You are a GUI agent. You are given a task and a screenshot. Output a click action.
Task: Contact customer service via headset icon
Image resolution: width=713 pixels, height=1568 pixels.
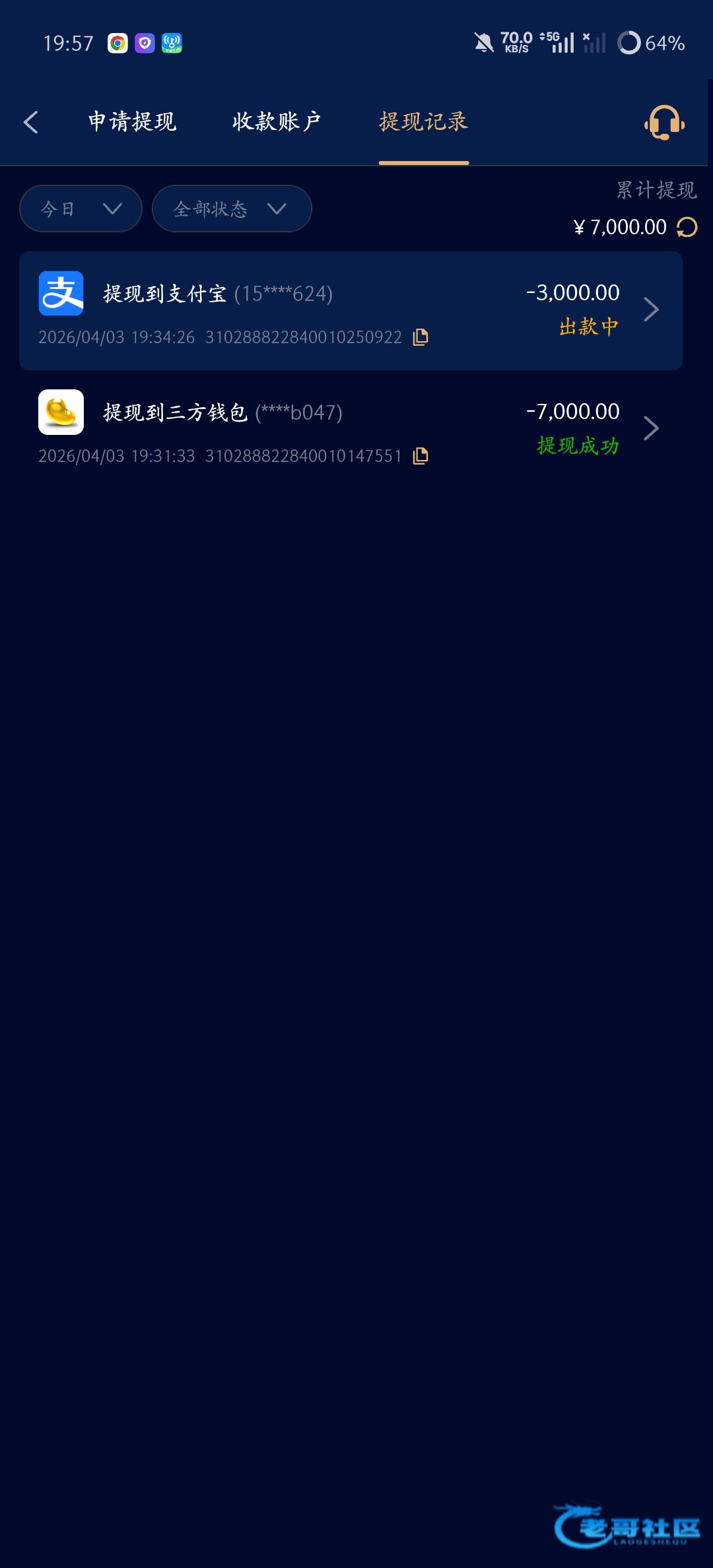pyautogui.click(x=664, y=123)
